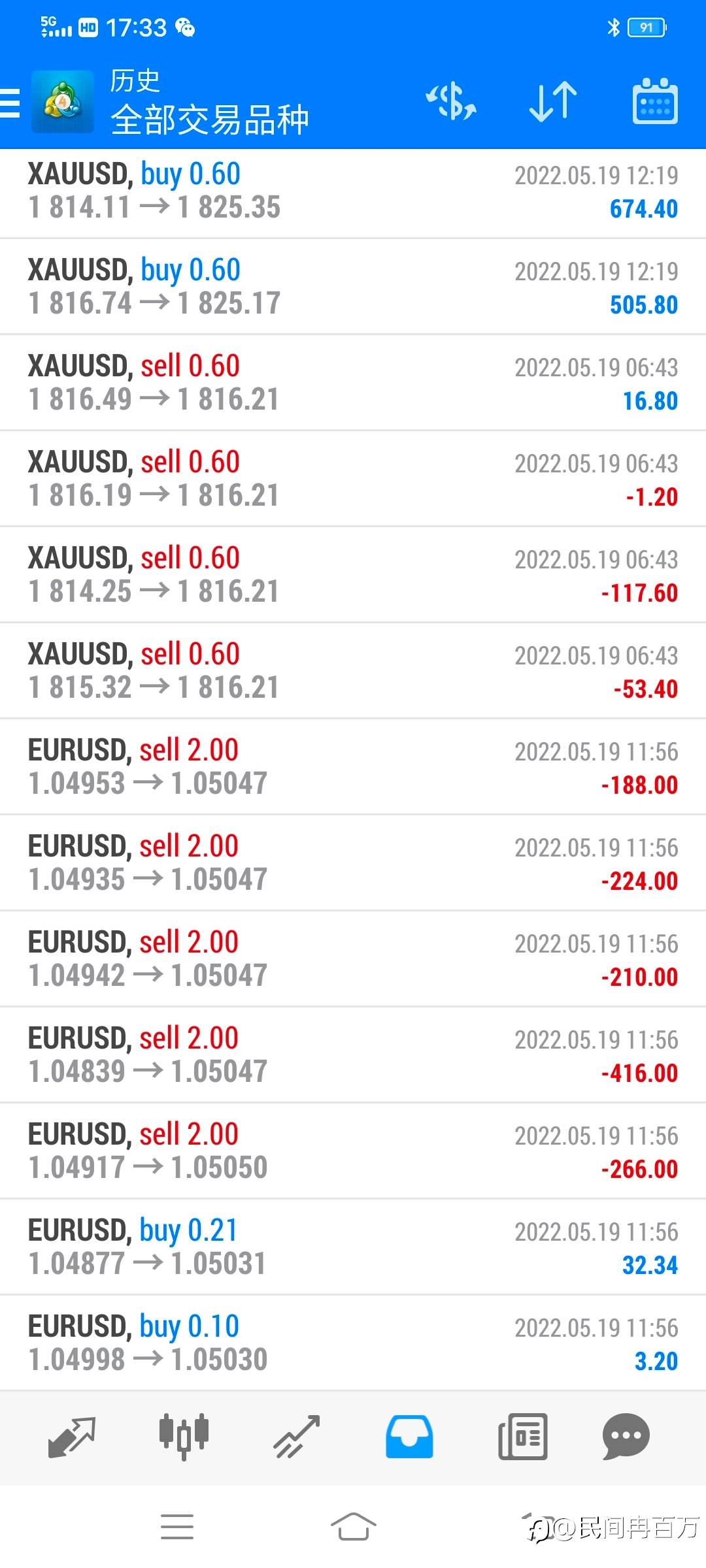Go to the system home screen
Screen dimensions: 706x1568
[353, 1527]
